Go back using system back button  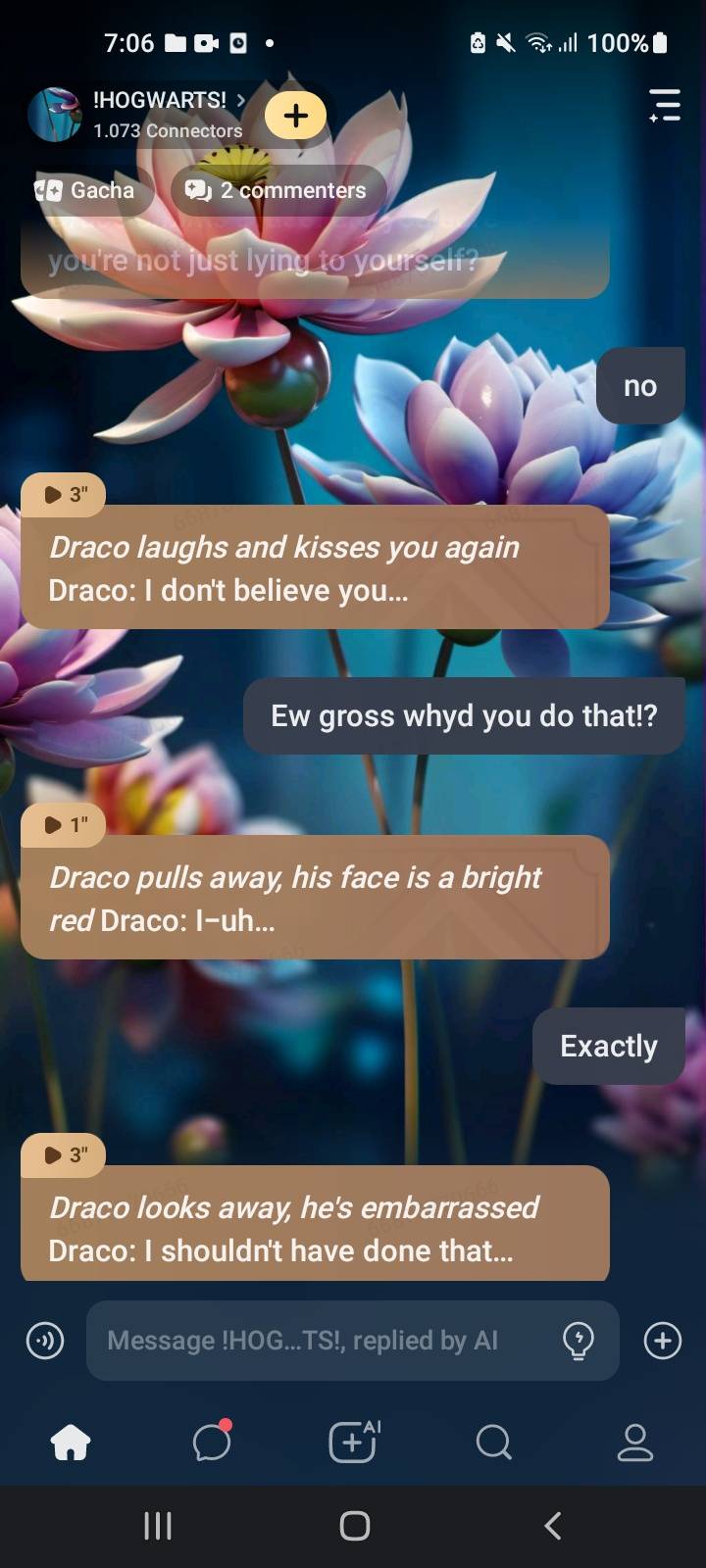[552, 1525]
